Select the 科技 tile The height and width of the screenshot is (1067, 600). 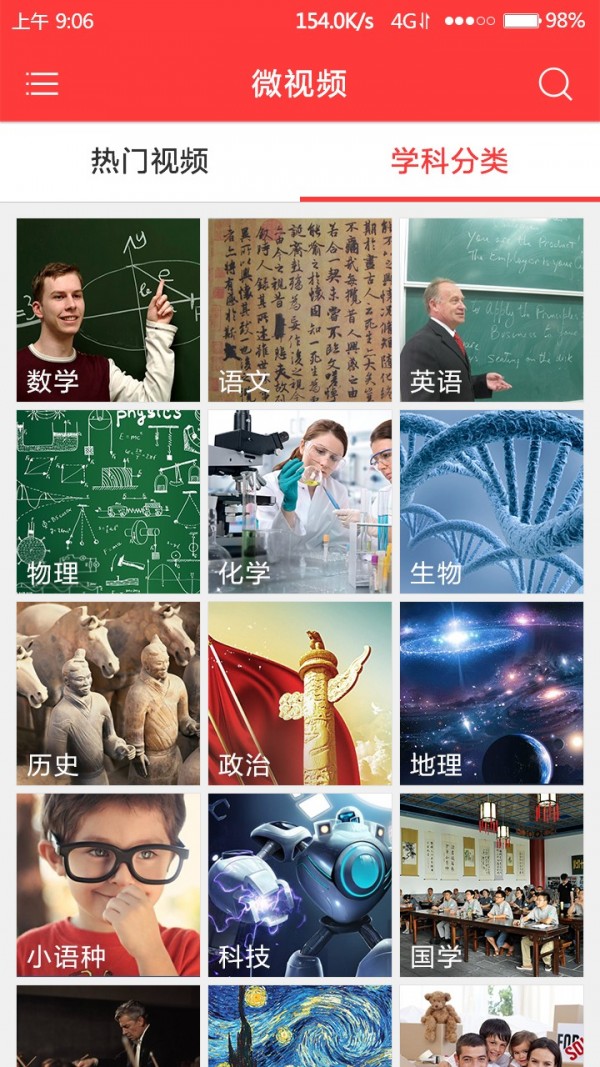(x=300, y=885)
